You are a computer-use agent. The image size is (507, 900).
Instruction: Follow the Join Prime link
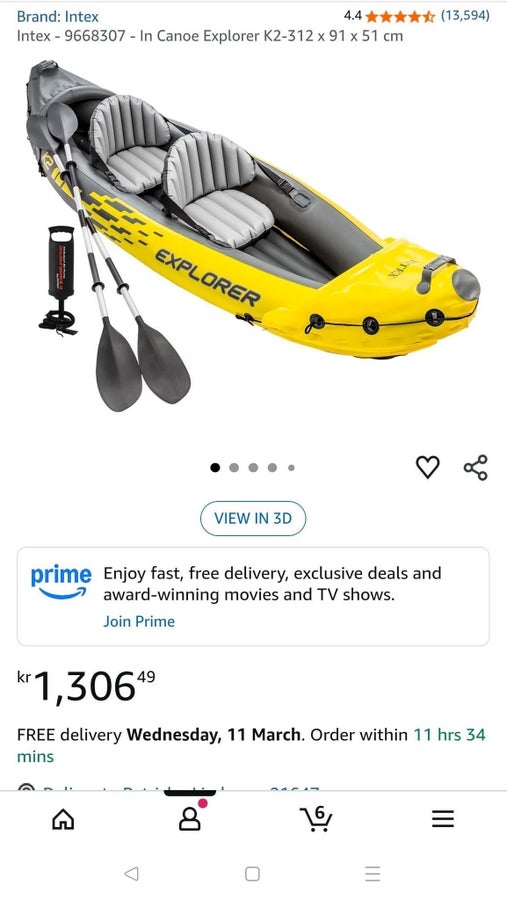(139, 622)
